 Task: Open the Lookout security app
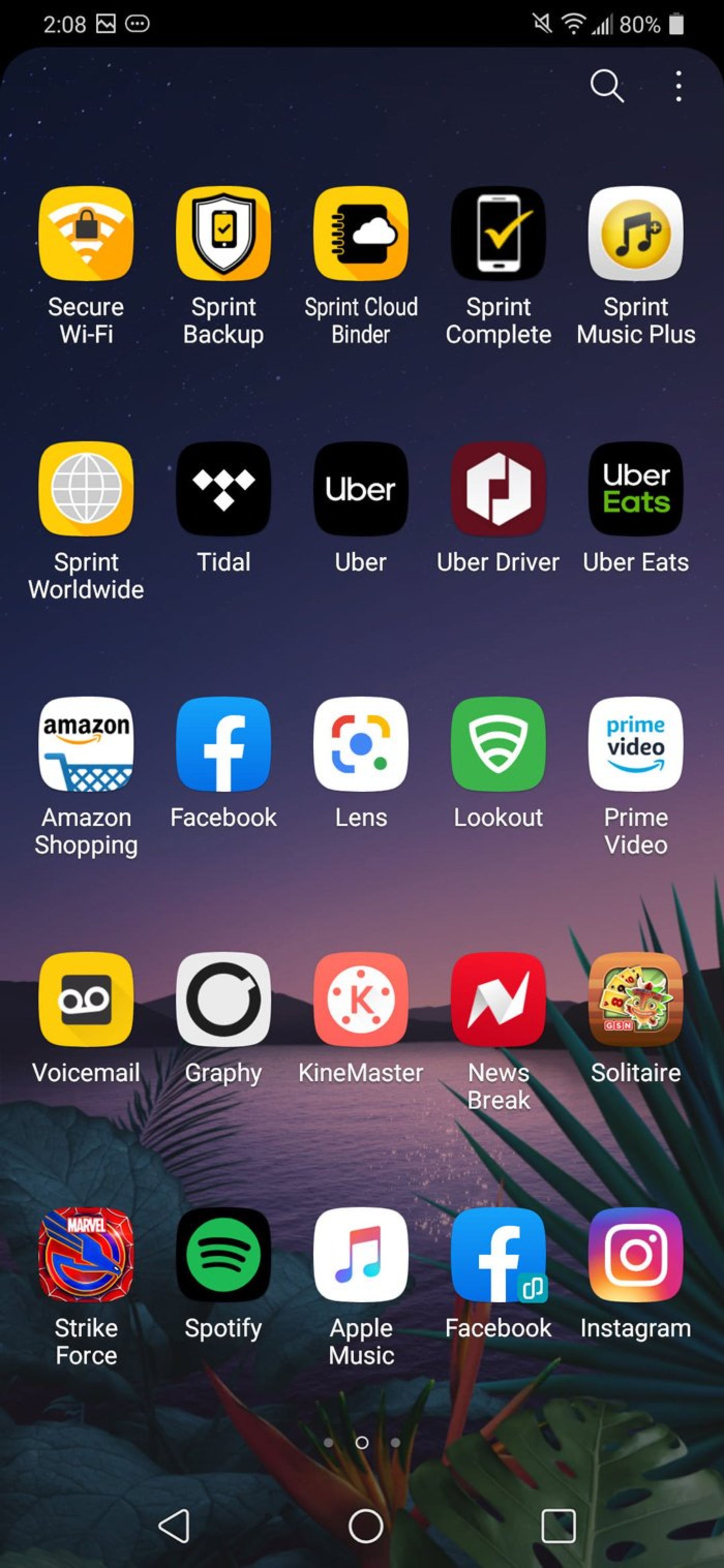click(498, 744)
